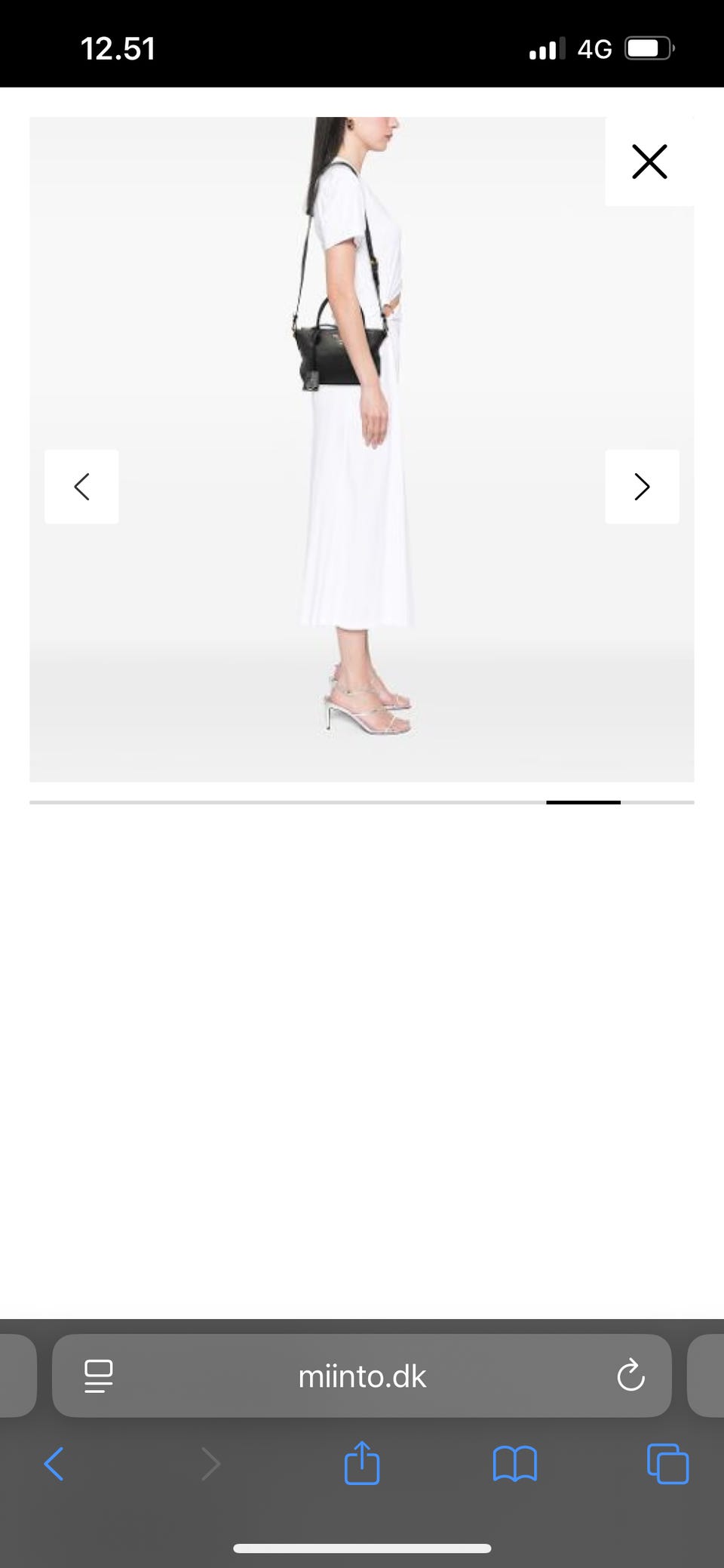The height and width of the screenshot is (1568, 724).
Task: Share this page from Safari toolbar
Action: 362,1463
